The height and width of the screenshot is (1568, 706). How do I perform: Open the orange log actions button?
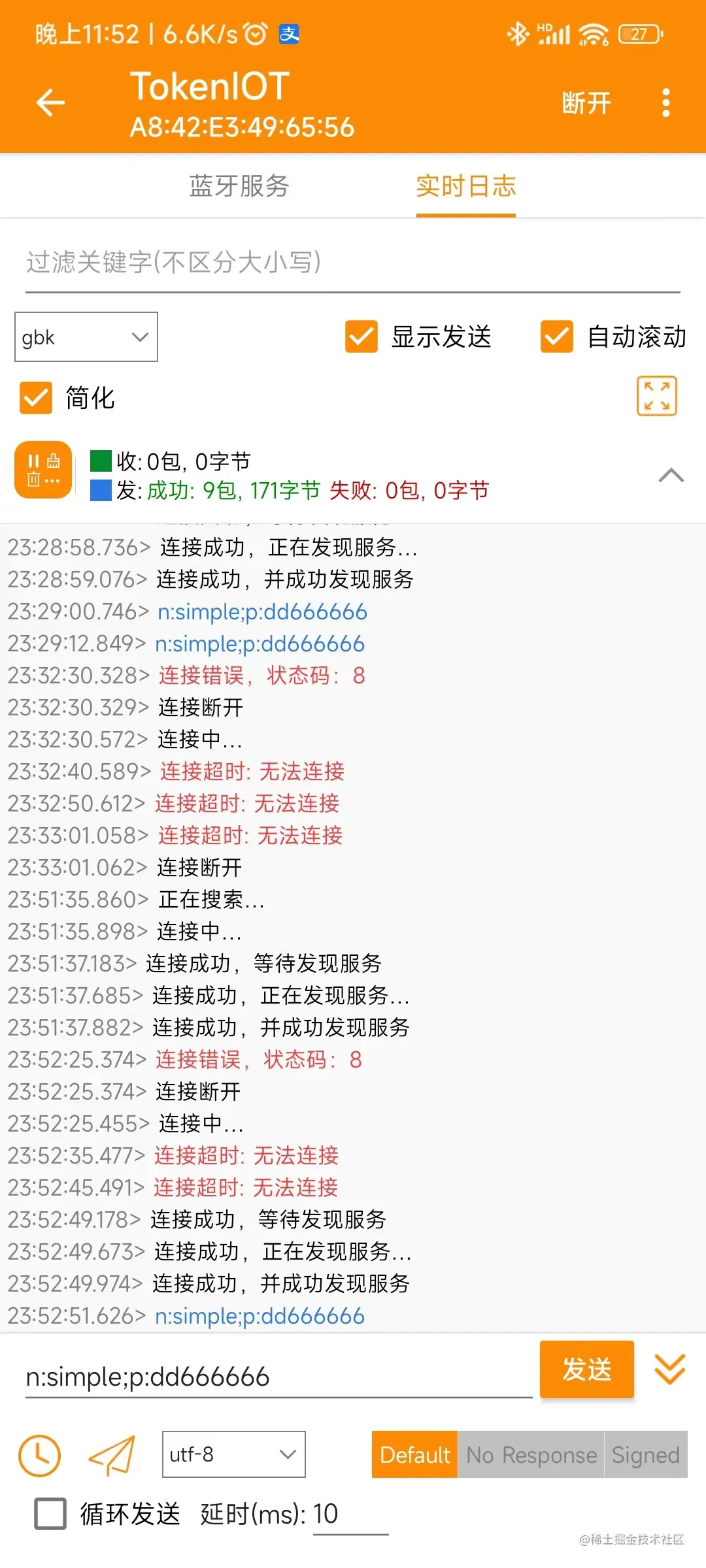[x=43, y=470]
